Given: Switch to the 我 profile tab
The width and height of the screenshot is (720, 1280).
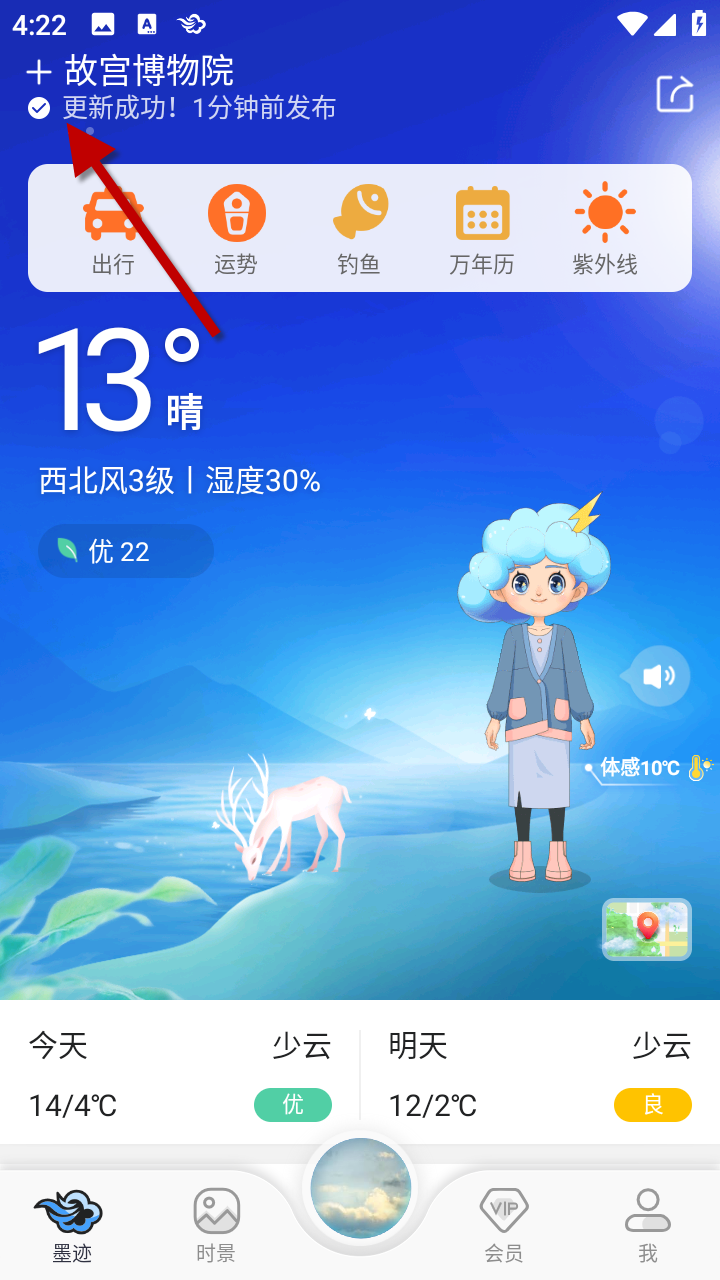Looking at the screenshot, I should point(648,1225).
